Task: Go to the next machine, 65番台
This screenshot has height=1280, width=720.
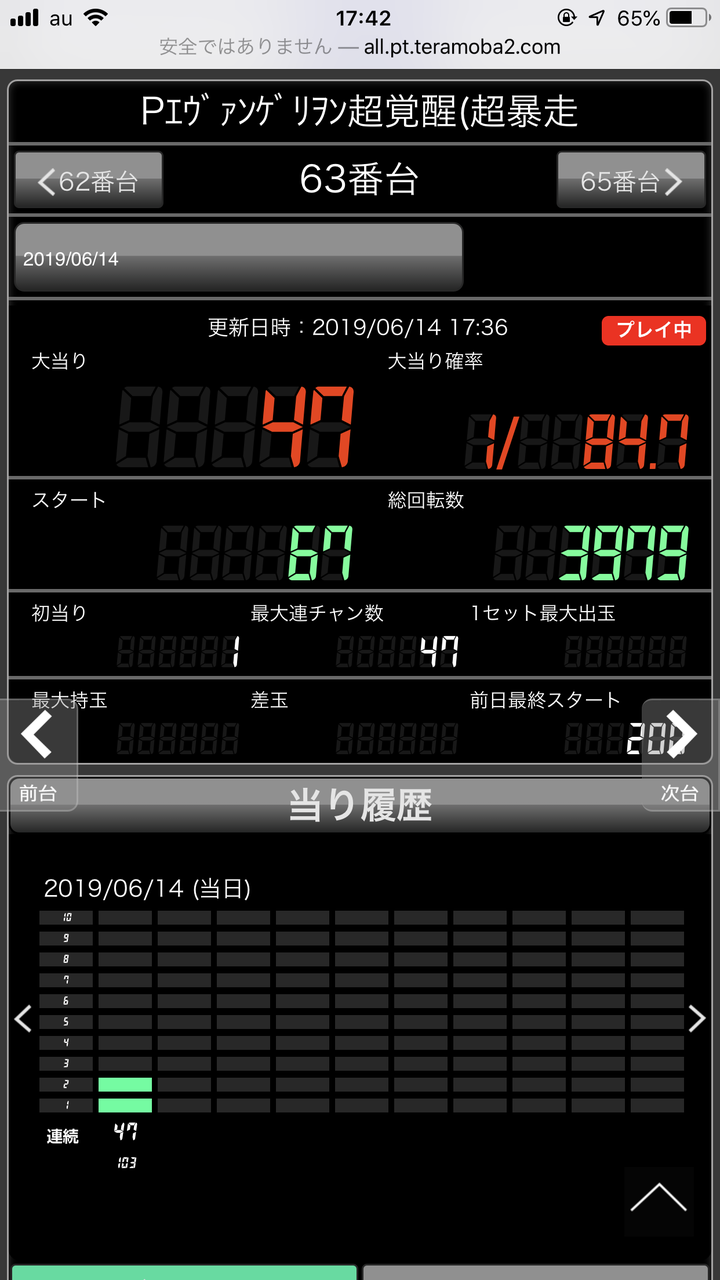Action: [631, 181]
